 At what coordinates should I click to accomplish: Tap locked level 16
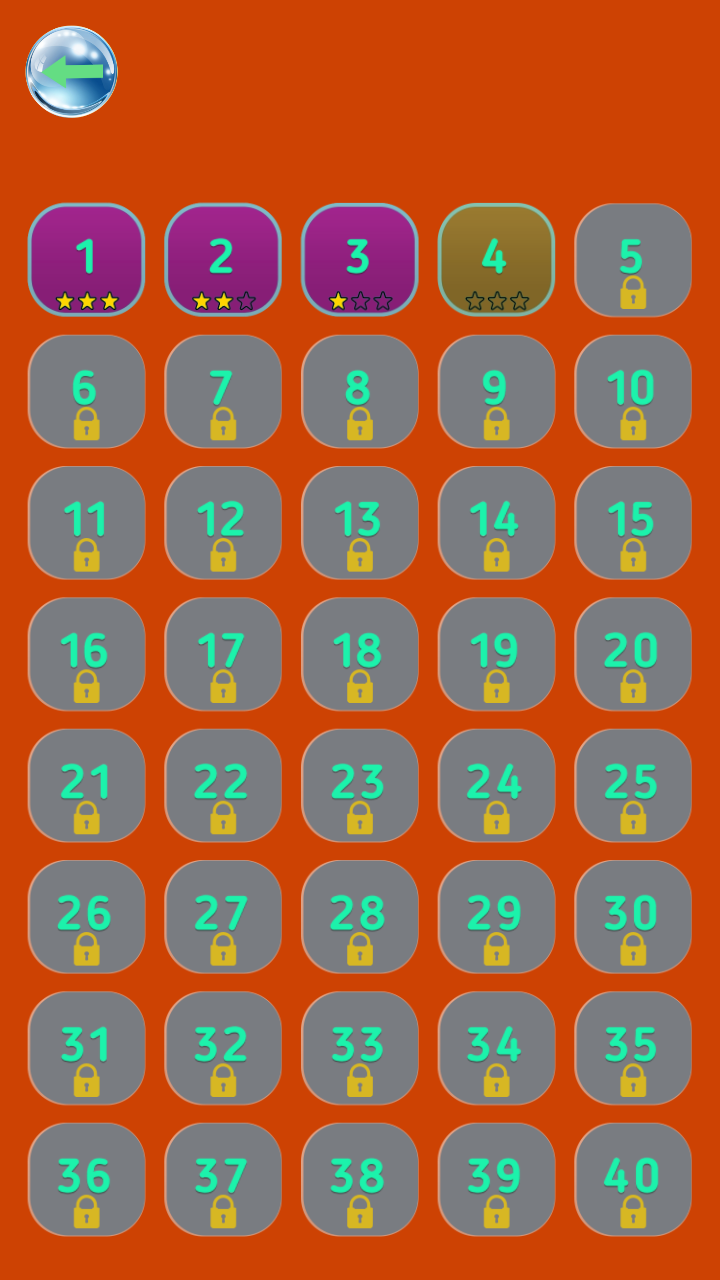[87, 654]
